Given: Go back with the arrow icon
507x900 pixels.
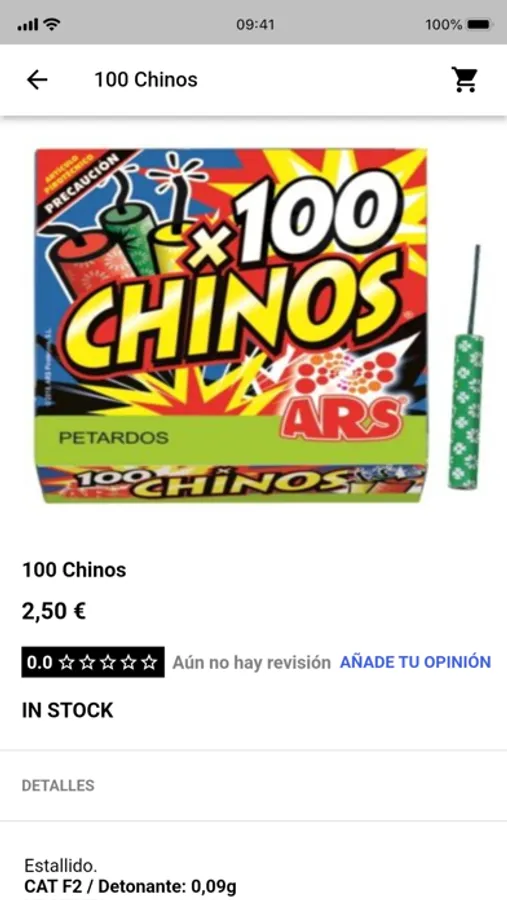Looking at the screenshot, I should click(37, 80).
